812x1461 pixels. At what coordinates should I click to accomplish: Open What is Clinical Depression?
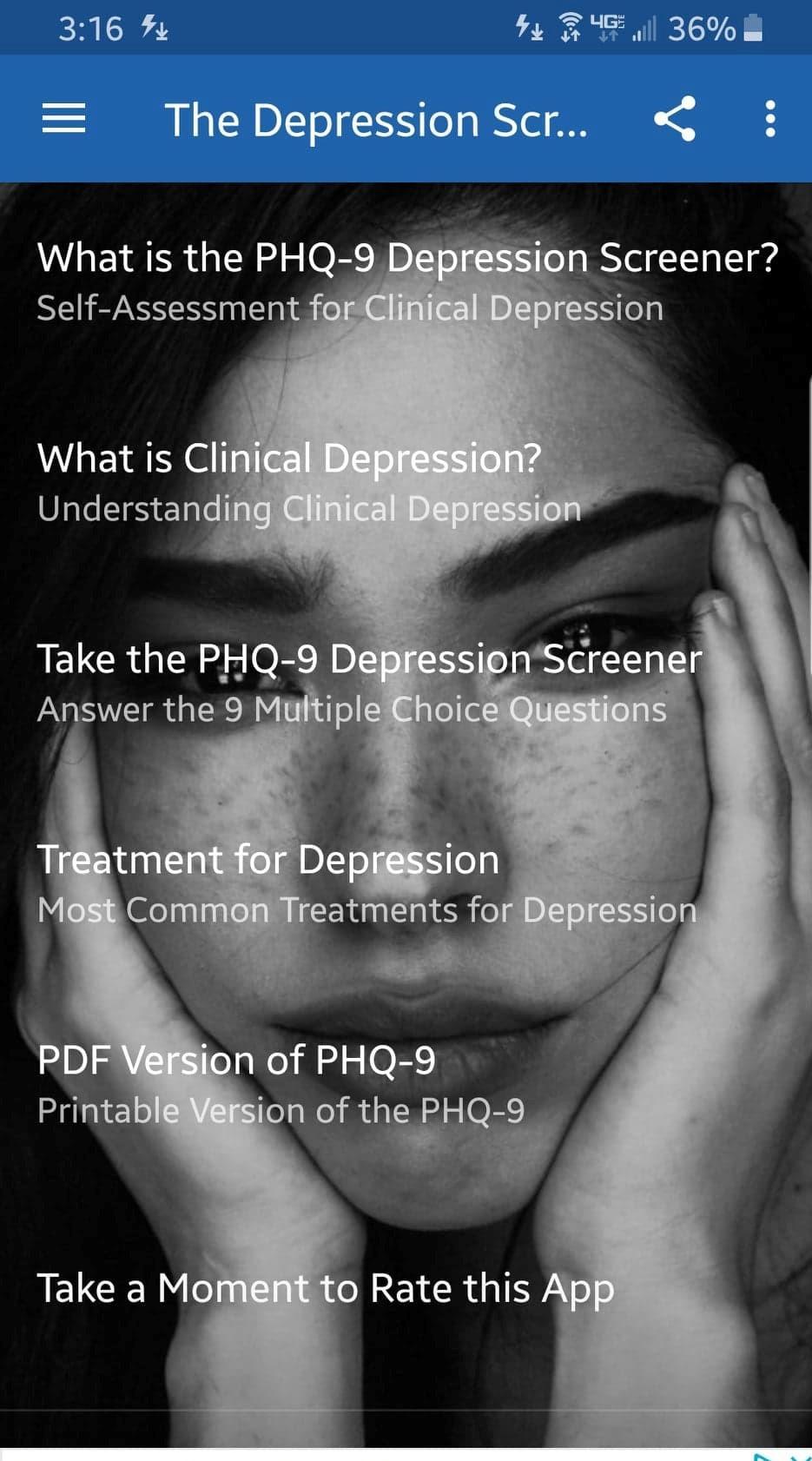point(406,484)
